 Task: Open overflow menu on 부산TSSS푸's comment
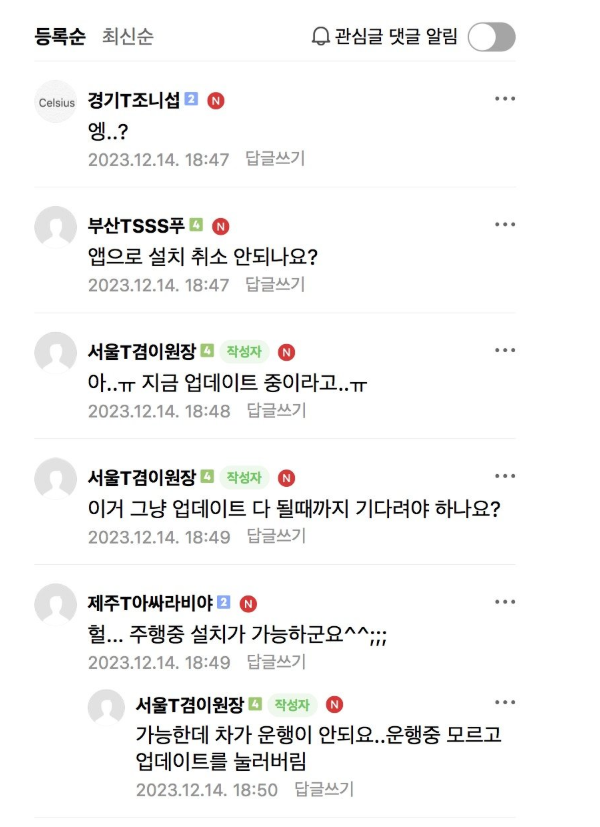pos(505,224)
